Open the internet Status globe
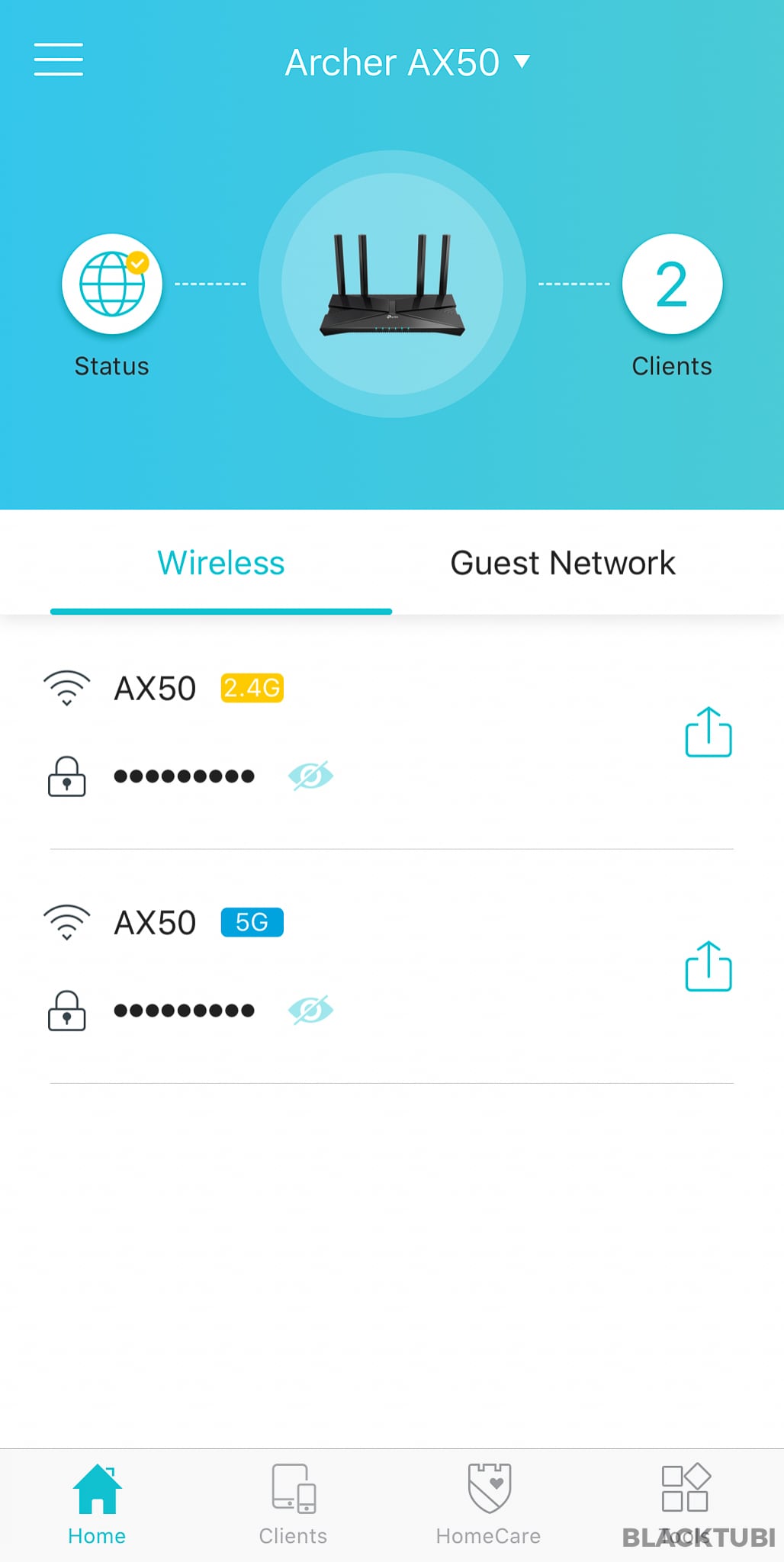784x1562 pixels. click(x=112, y=284)
